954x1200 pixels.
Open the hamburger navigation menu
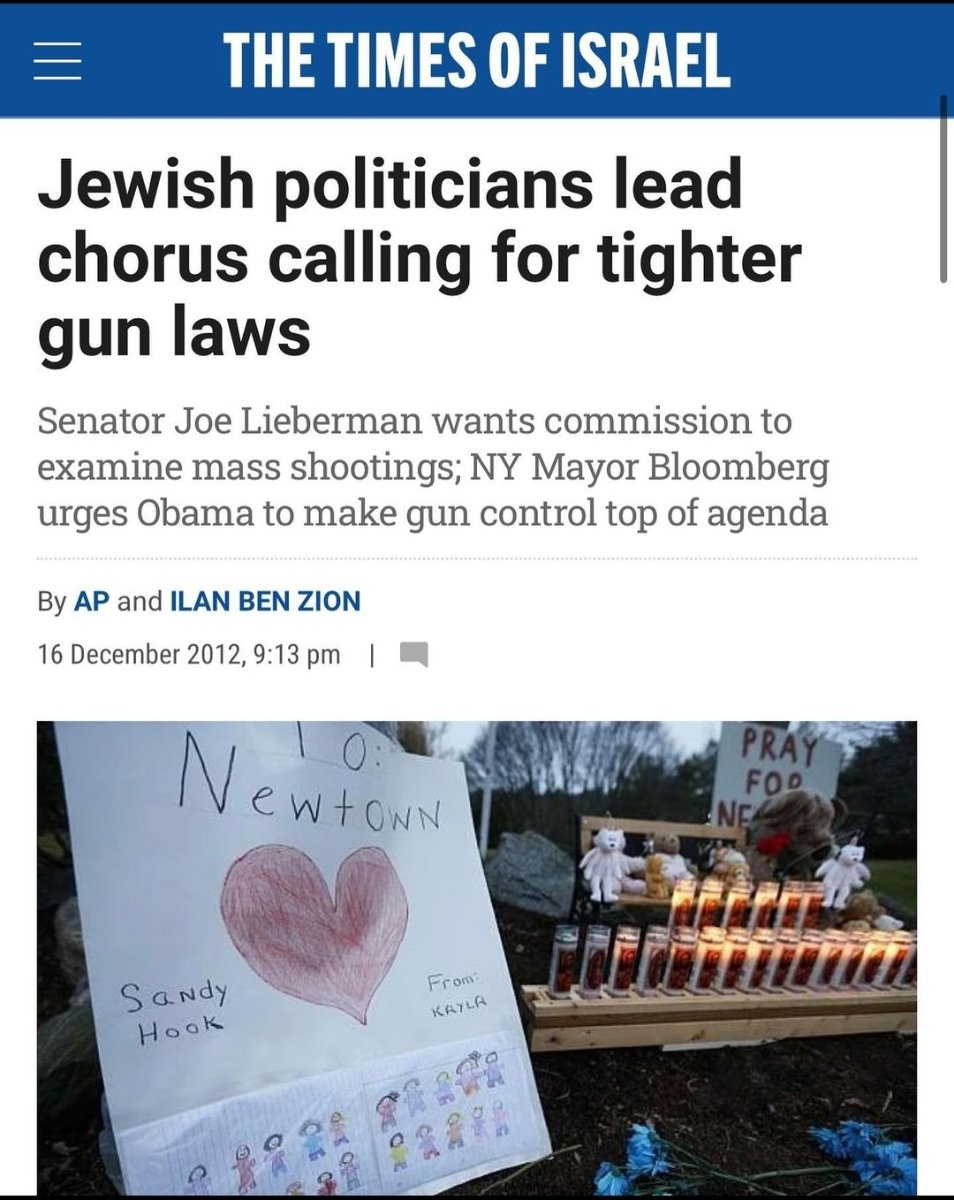(x=56, y=61)
